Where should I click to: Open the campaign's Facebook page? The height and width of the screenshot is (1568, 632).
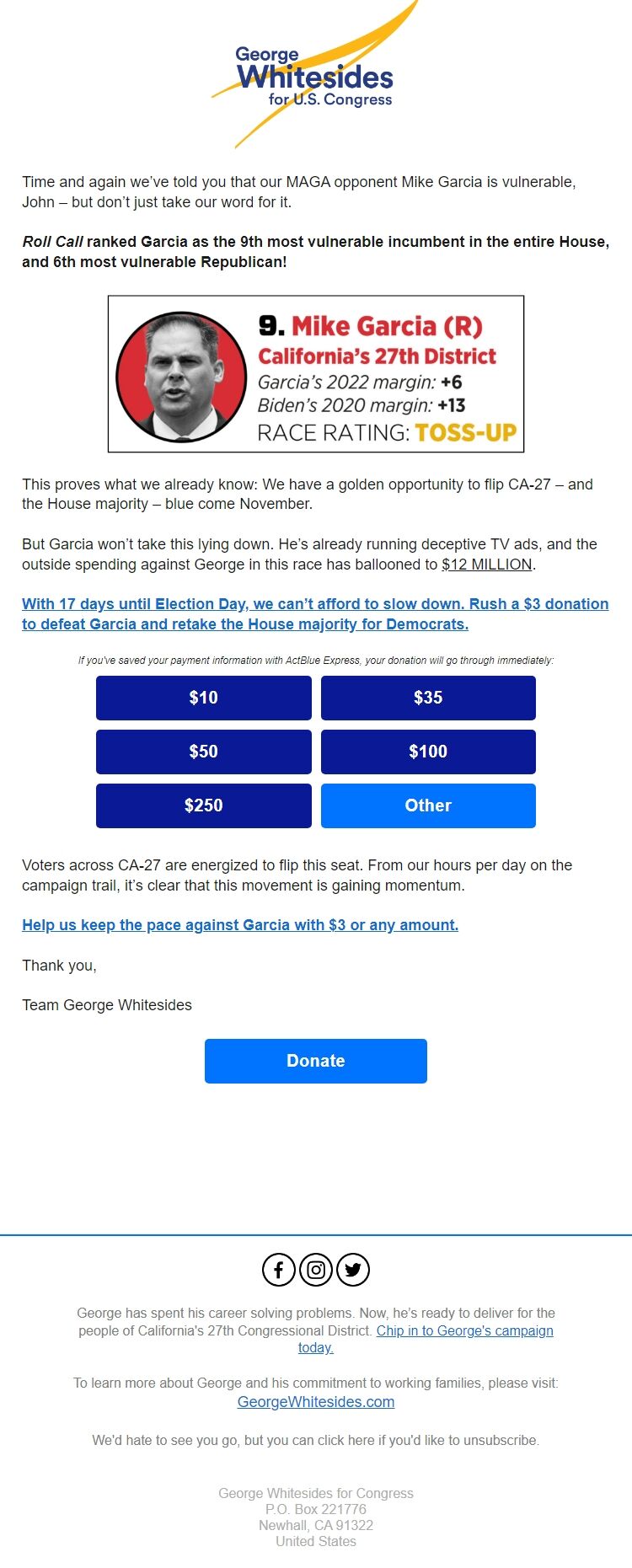pos(278,1270)
